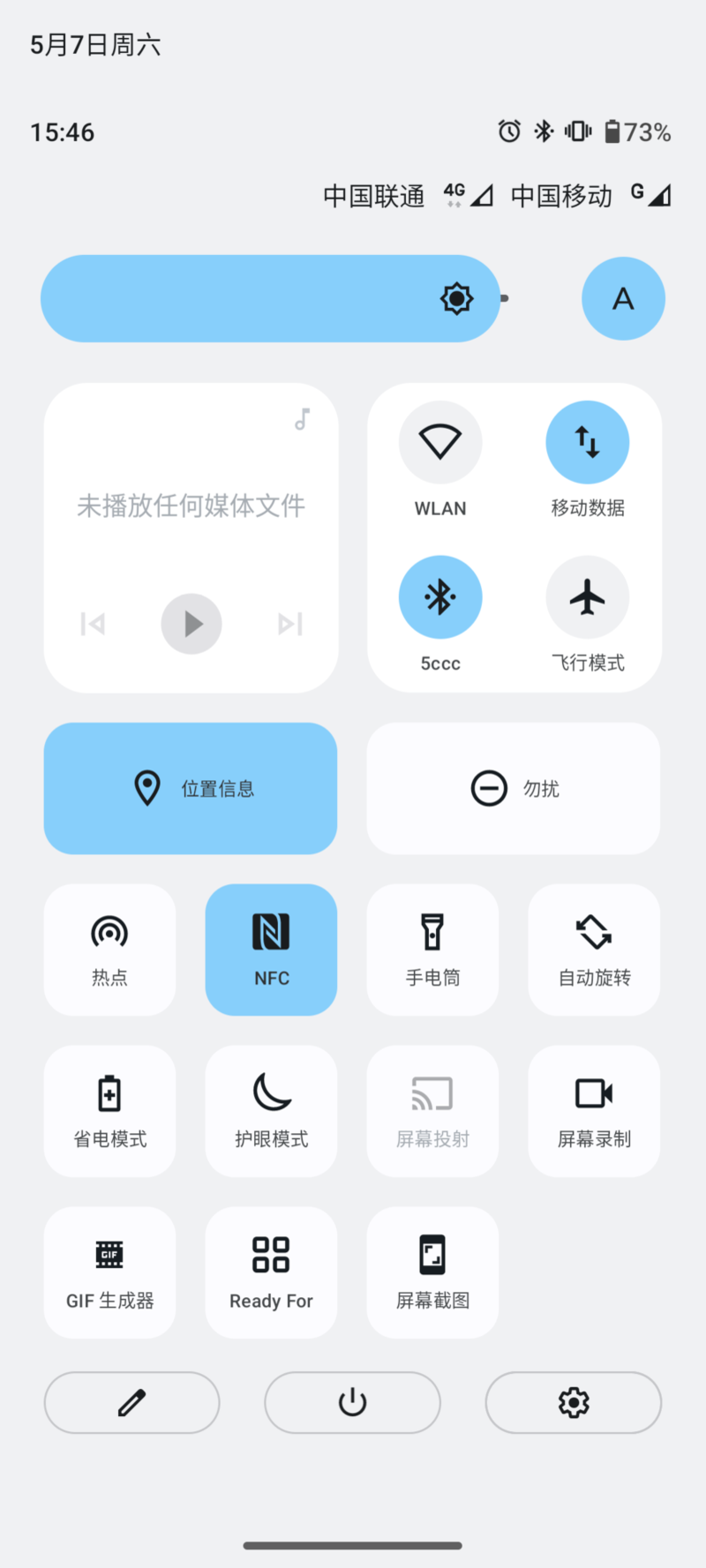706x1568 pixels.
Task: Turn on WLAN
Action: point(440,442)
